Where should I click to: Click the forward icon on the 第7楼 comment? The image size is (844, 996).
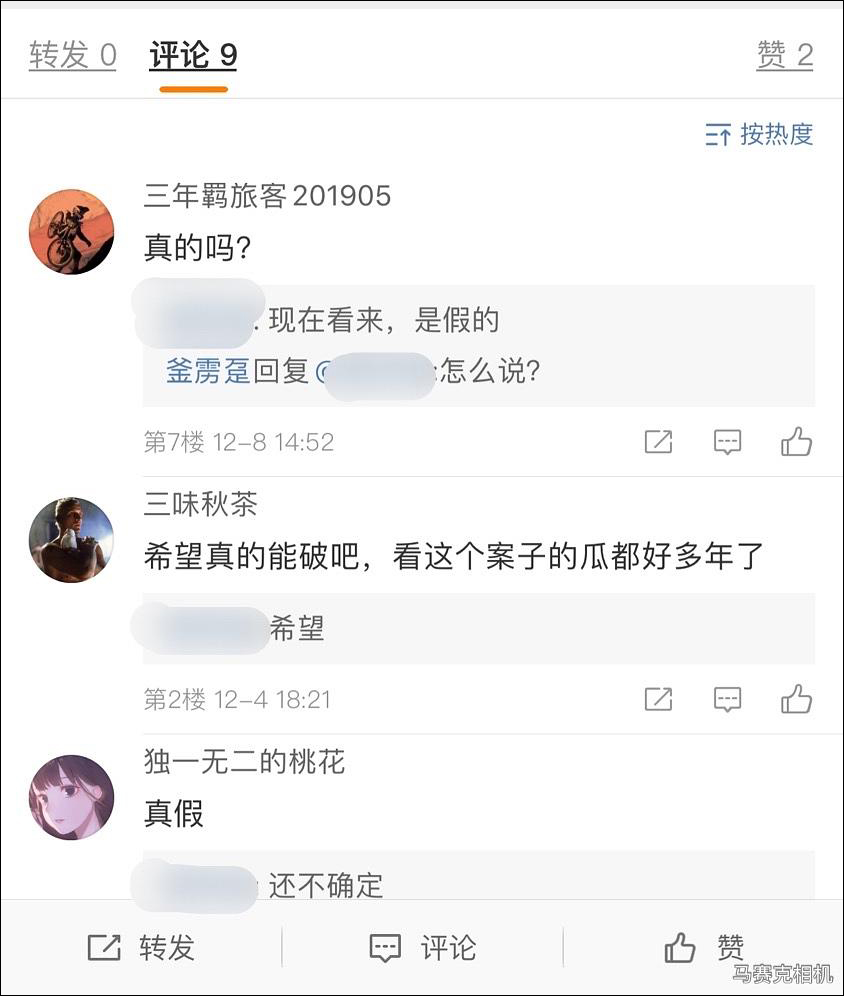658,442
